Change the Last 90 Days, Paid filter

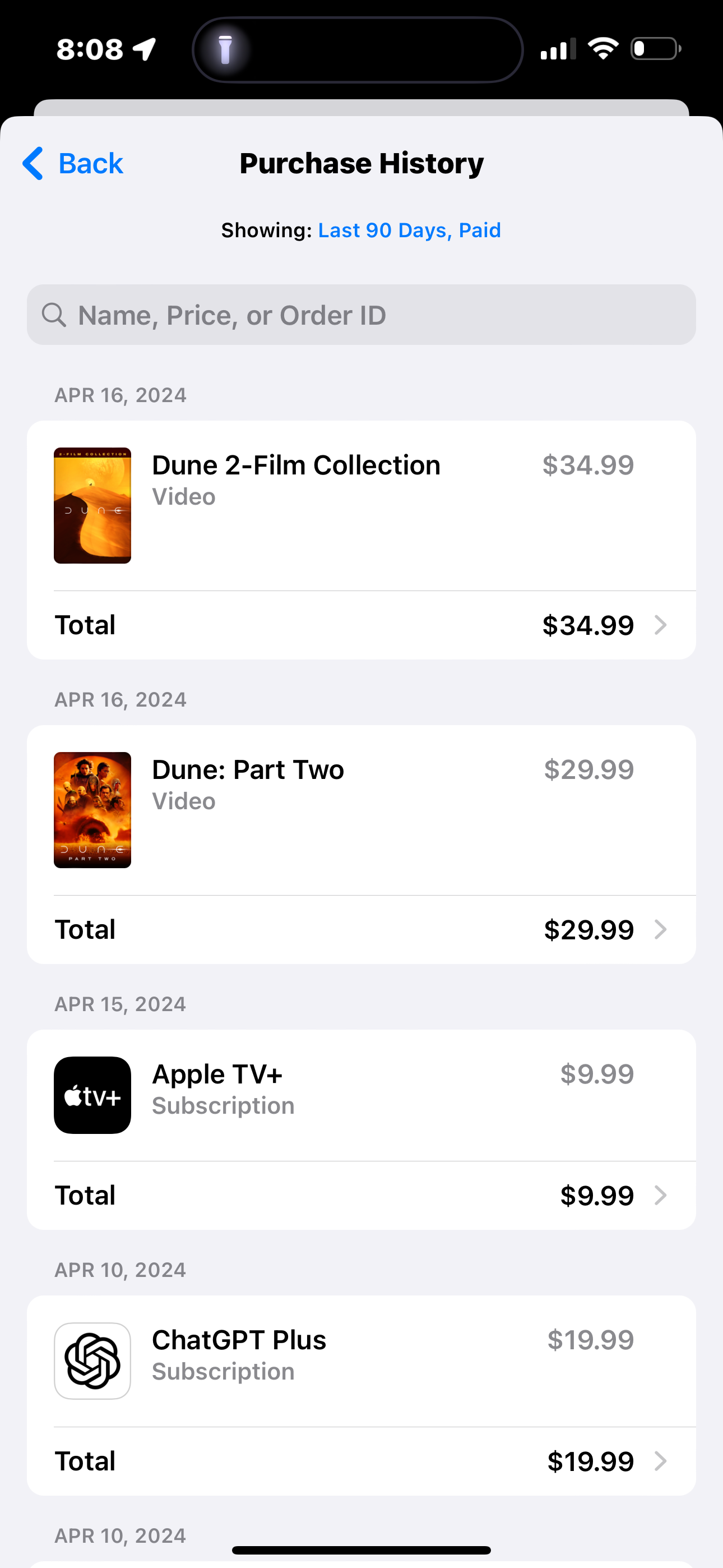409,230
